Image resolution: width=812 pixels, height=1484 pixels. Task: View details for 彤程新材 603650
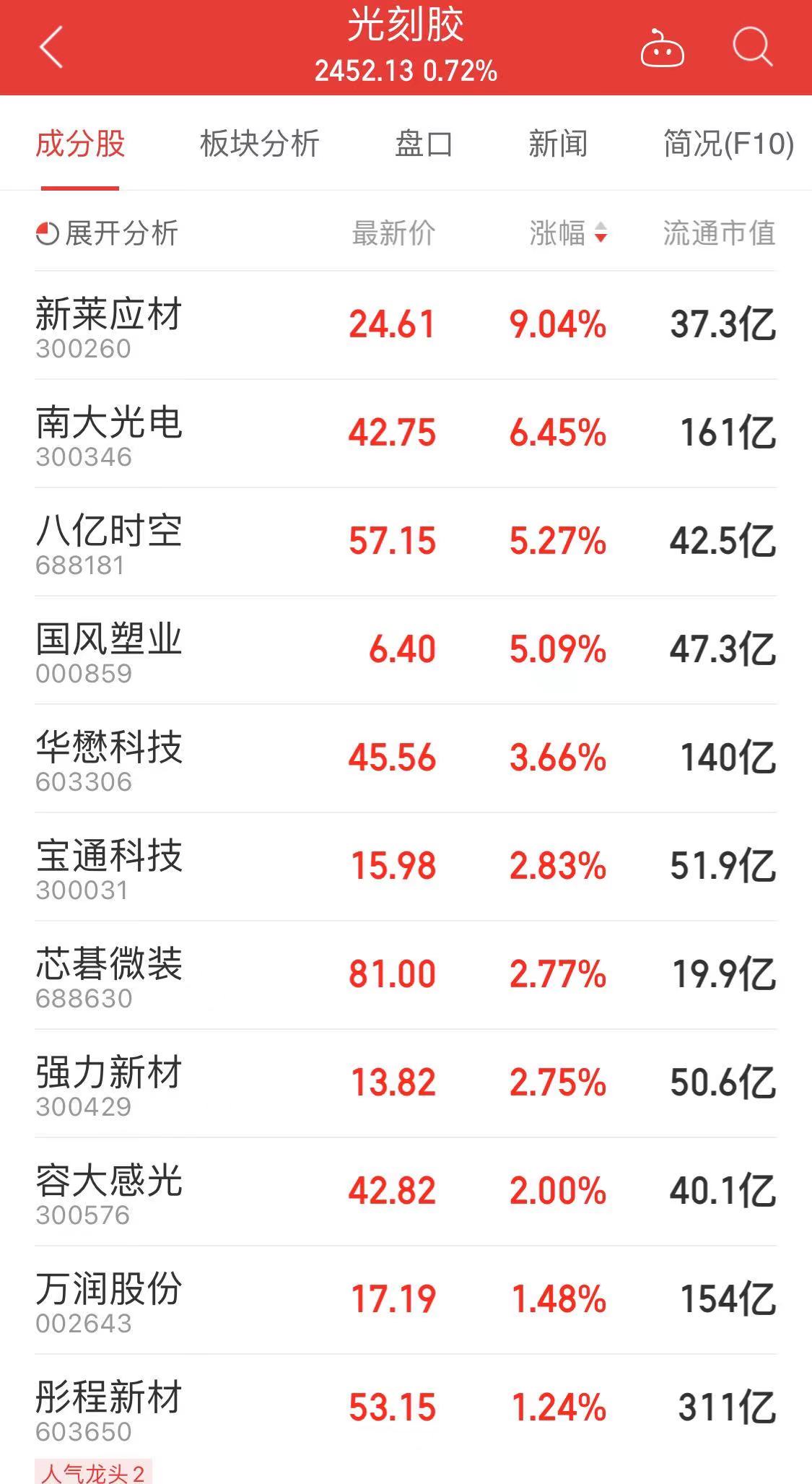[x=108, y=1408]
